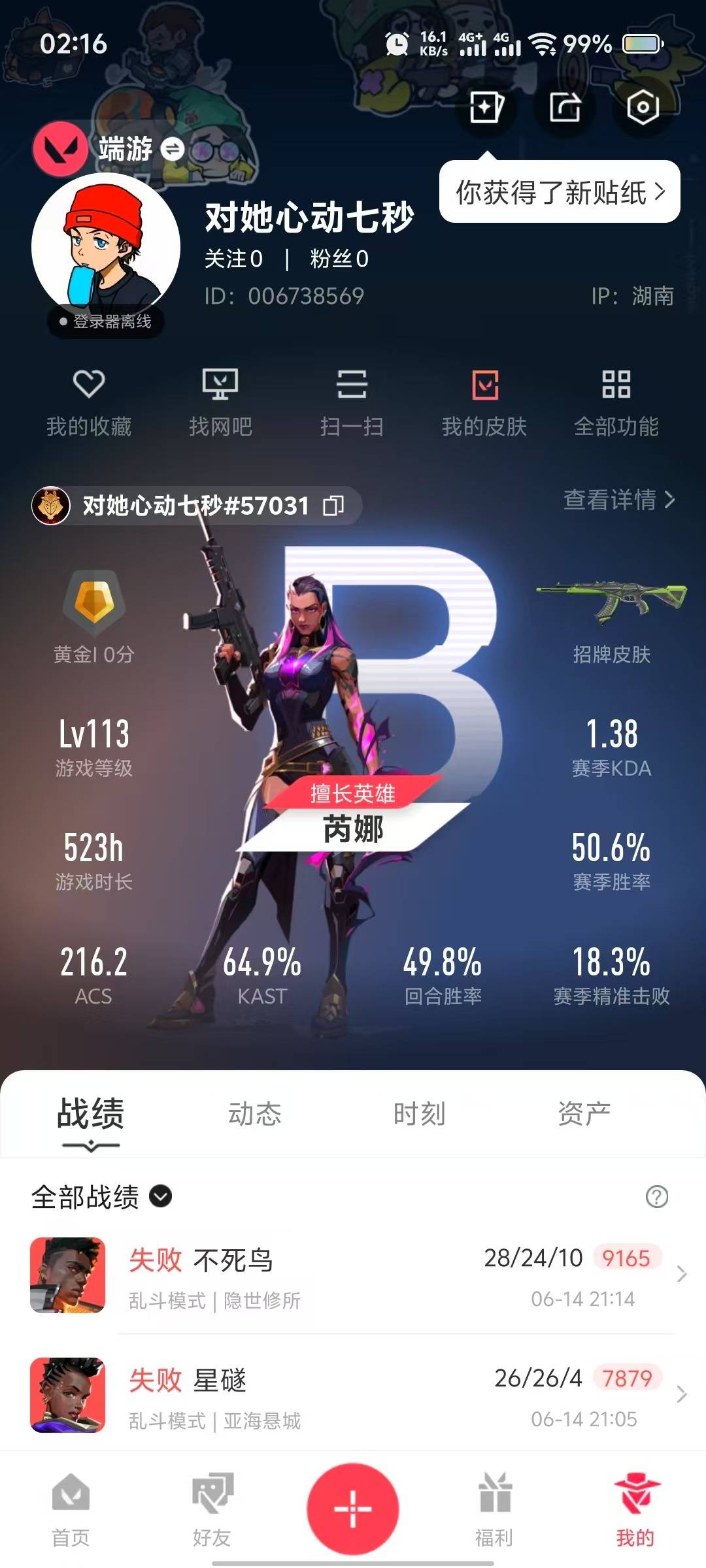
Task: Switch to the 时刻 tab
Action: coord(420,1113)
